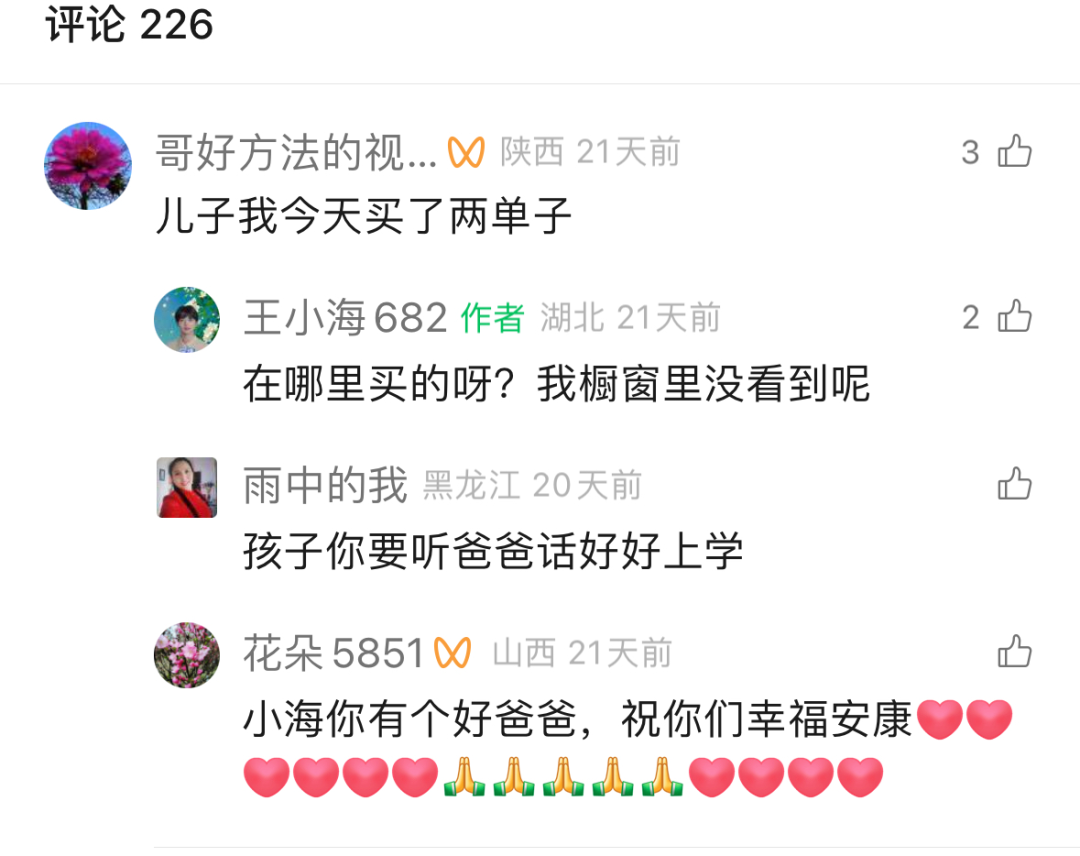Open username 花朵5851
Screen dimensions: 1080x856
point(334,654)
